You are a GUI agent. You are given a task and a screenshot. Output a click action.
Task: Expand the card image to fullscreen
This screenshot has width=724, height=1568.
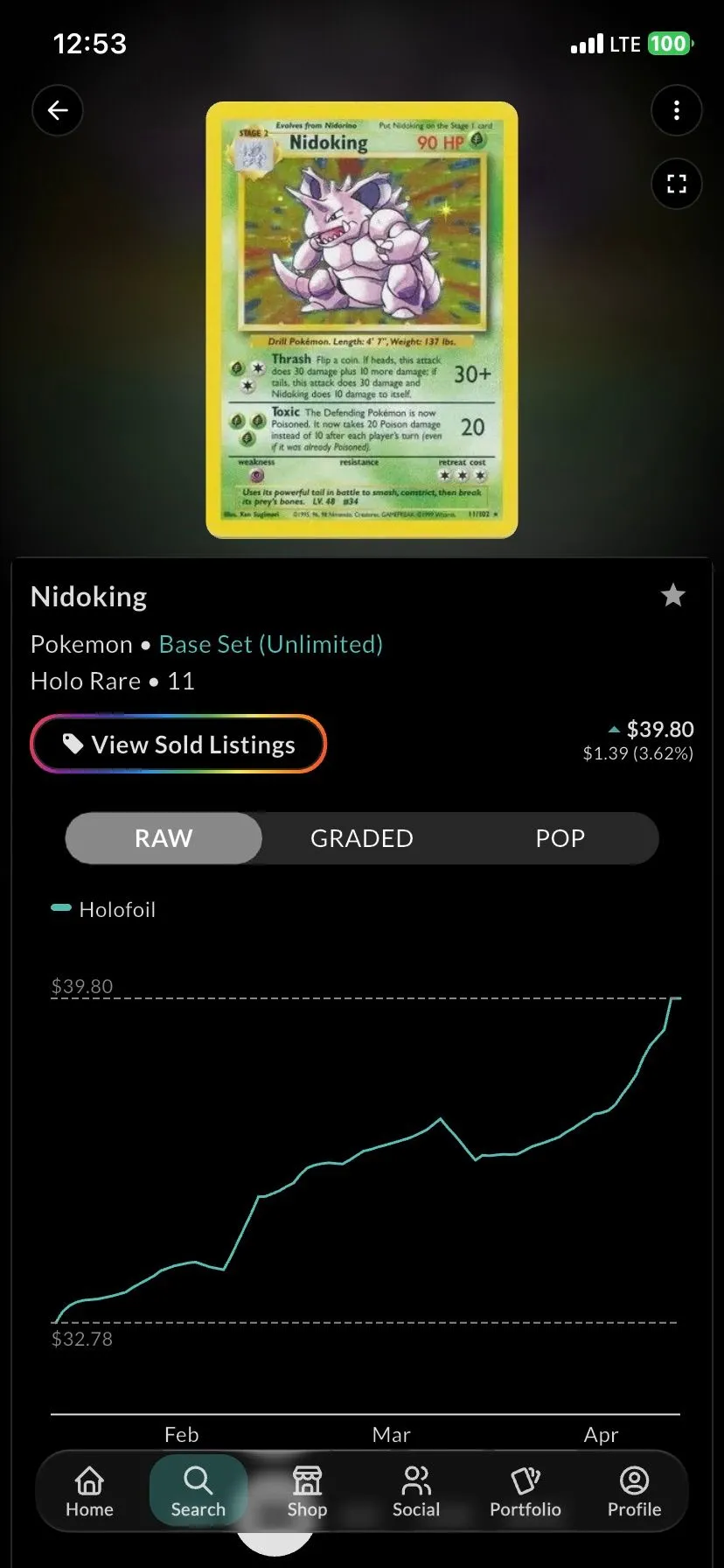(677, 184)
